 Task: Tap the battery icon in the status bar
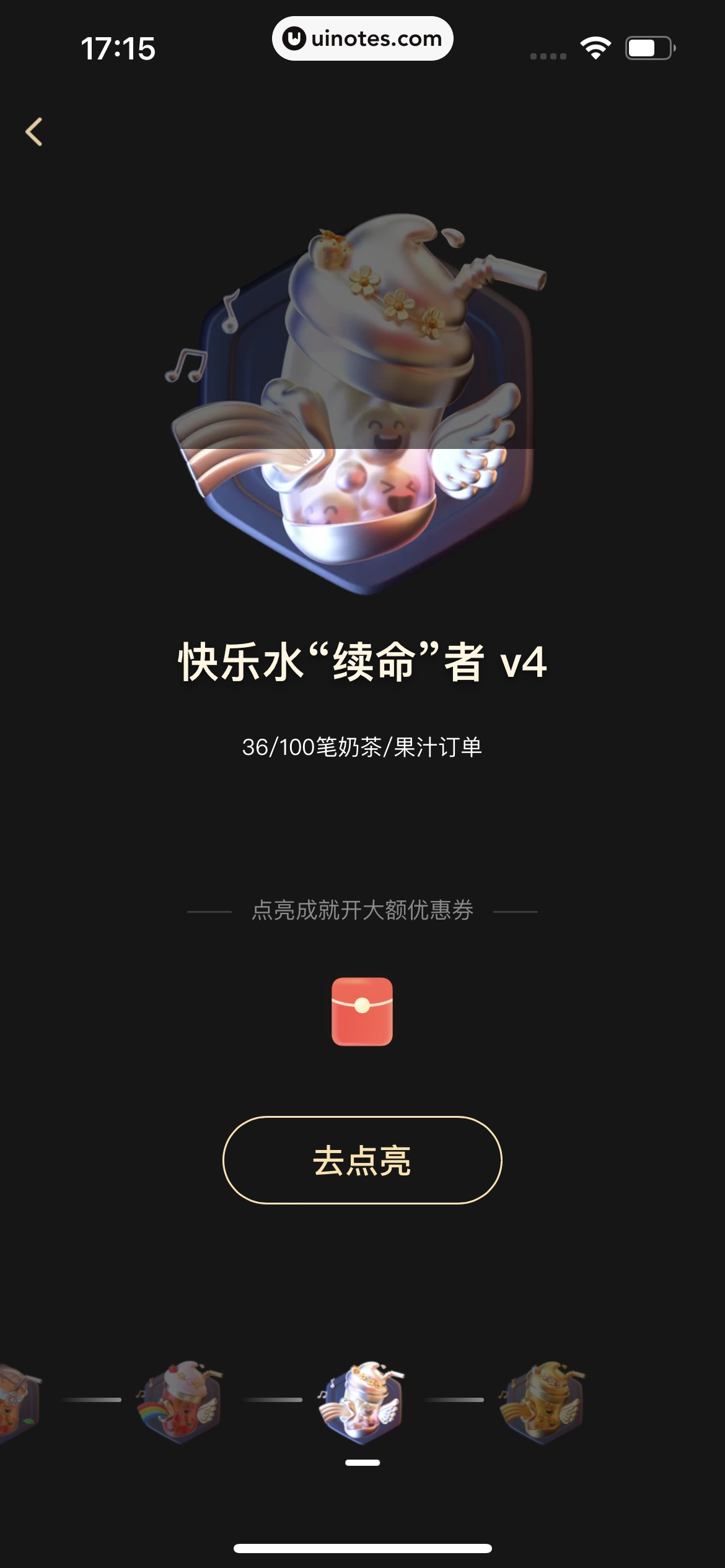click(x=646, y=48)
